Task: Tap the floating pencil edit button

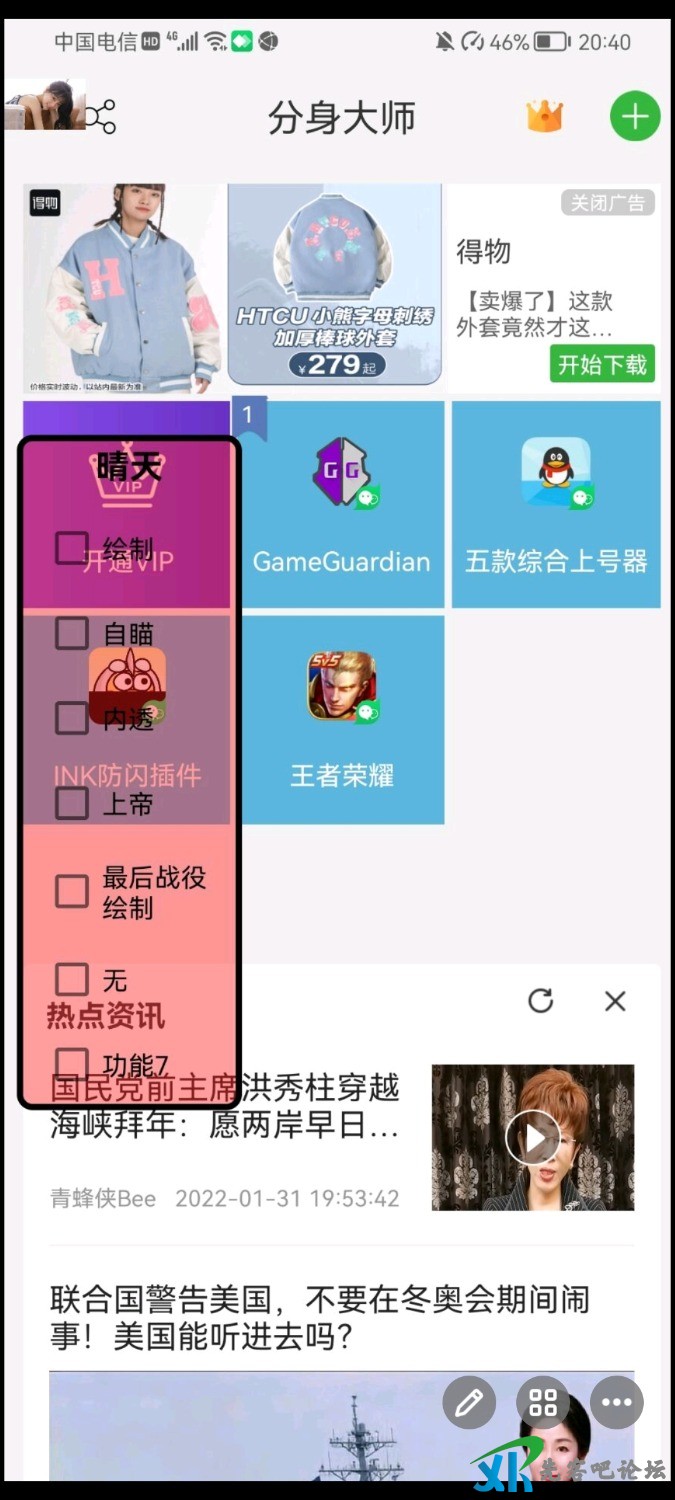Action: click(469, 1403)
